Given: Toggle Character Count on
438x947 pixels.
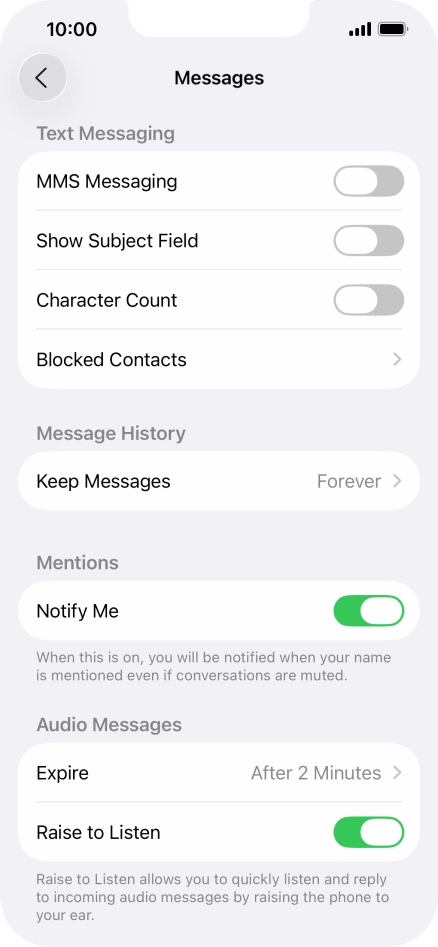Looking at the screenshot, I should (x=369, y=300).
